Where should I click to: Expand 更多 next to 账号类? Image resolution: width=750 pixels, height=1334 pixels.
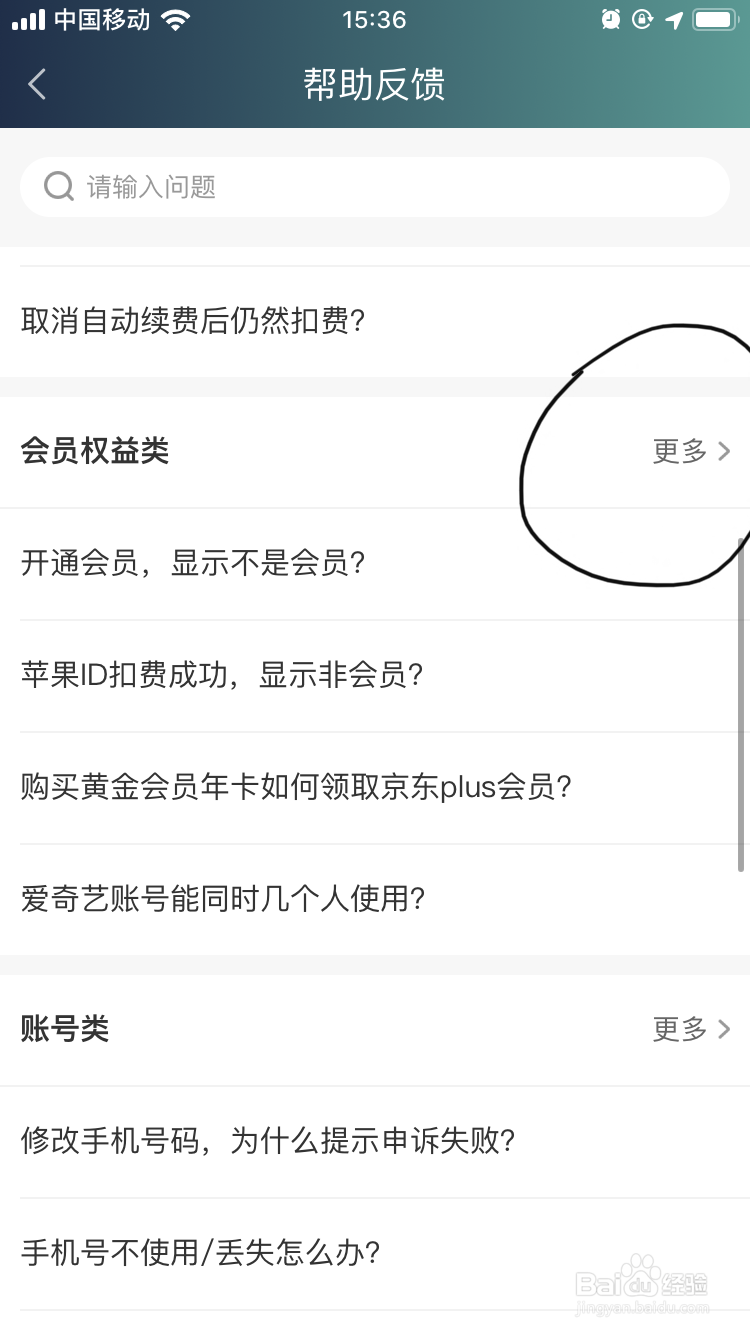[x=680, y=1029]
